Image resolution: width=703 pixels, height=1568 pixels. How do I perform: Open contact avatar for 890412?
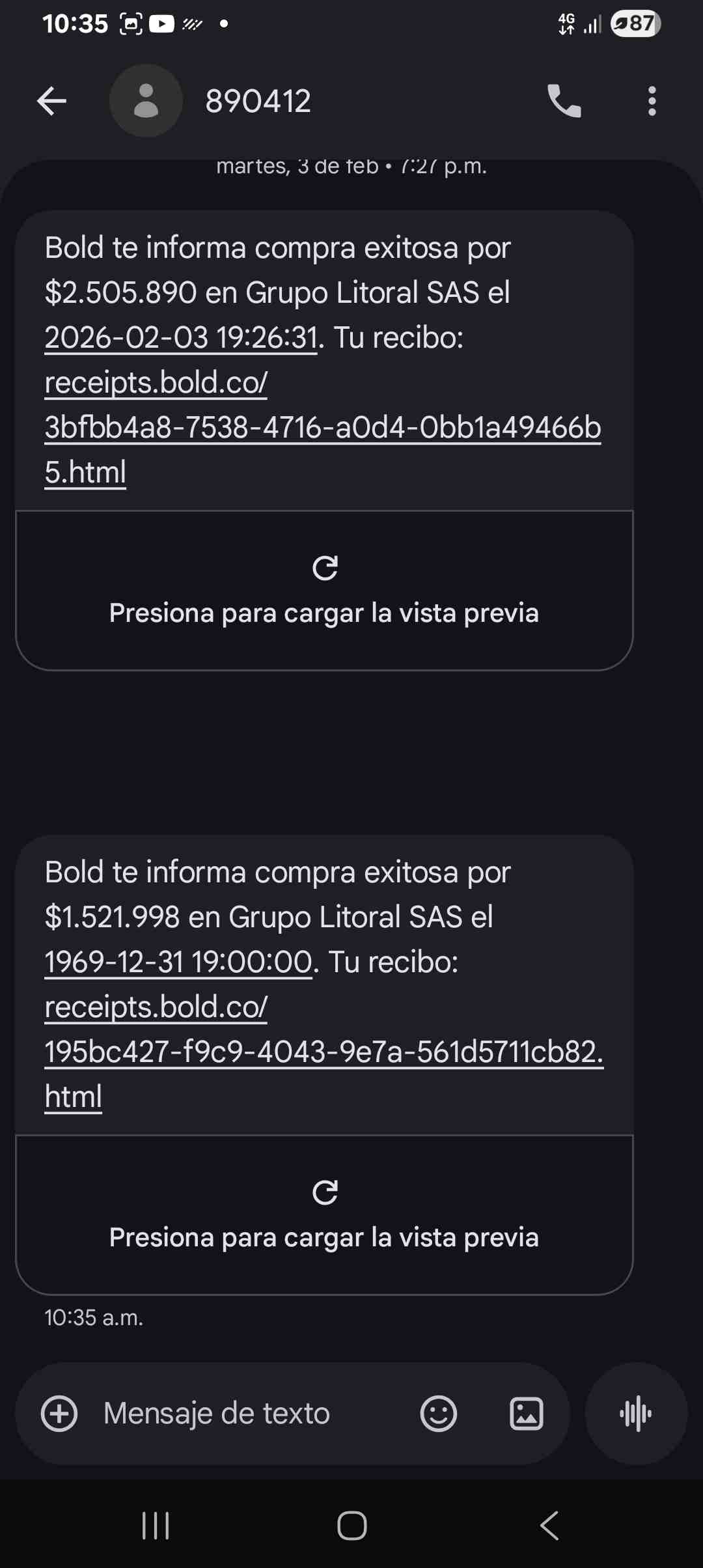point(146,101)
